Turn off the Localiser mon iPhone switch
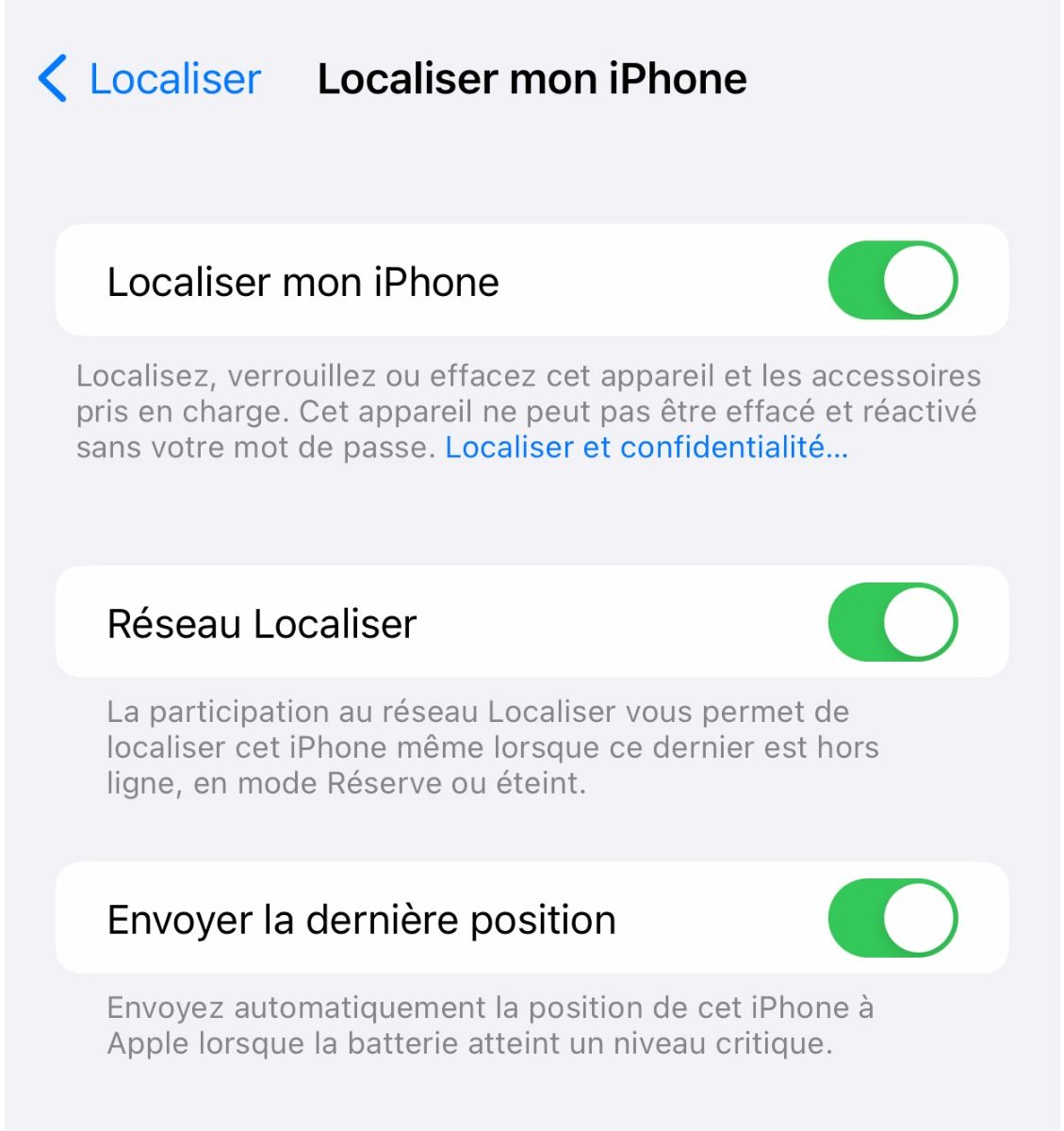 coord(892,280)
